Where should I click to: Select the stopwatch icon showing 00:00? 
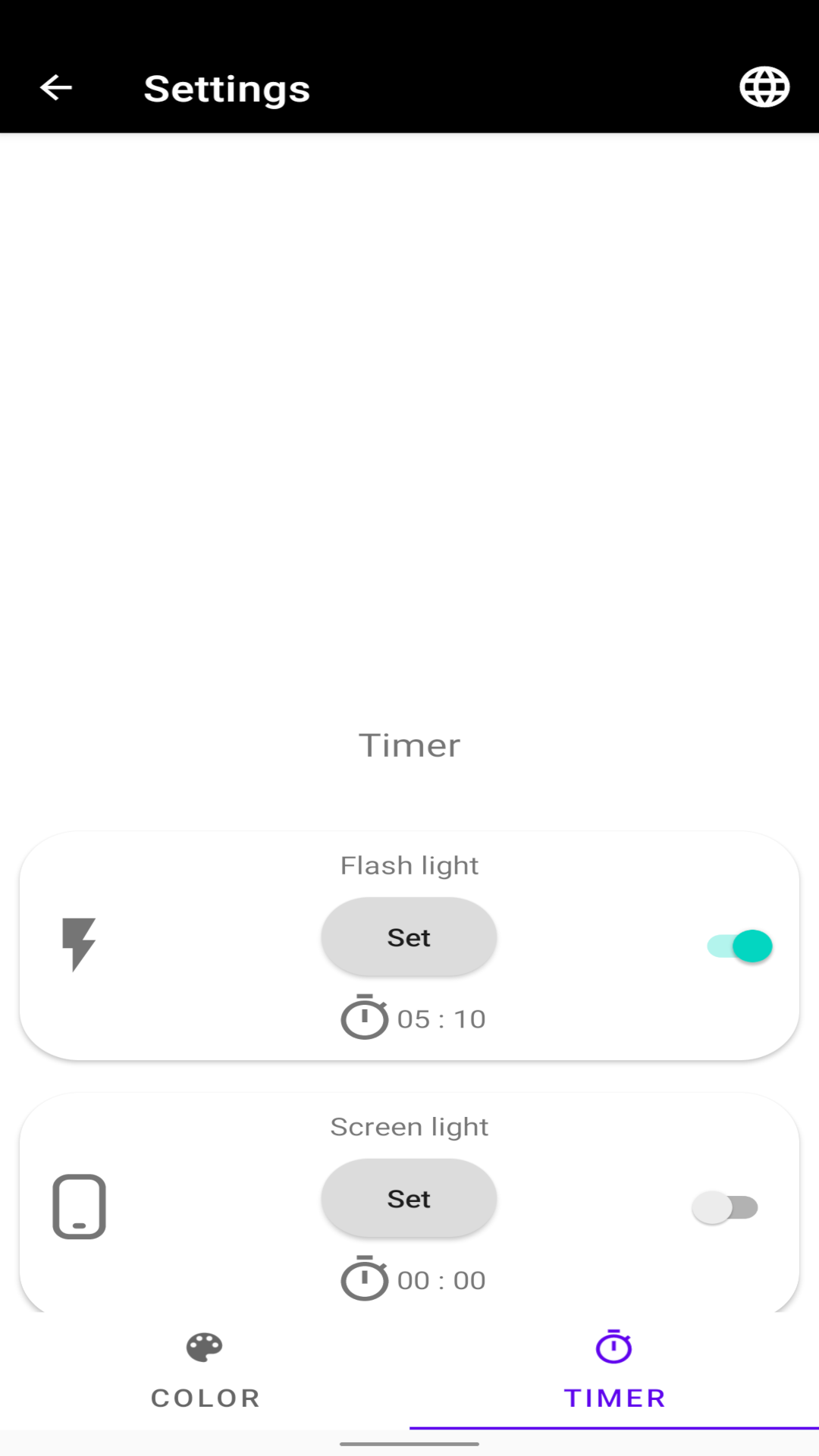tap(365, 1279)
